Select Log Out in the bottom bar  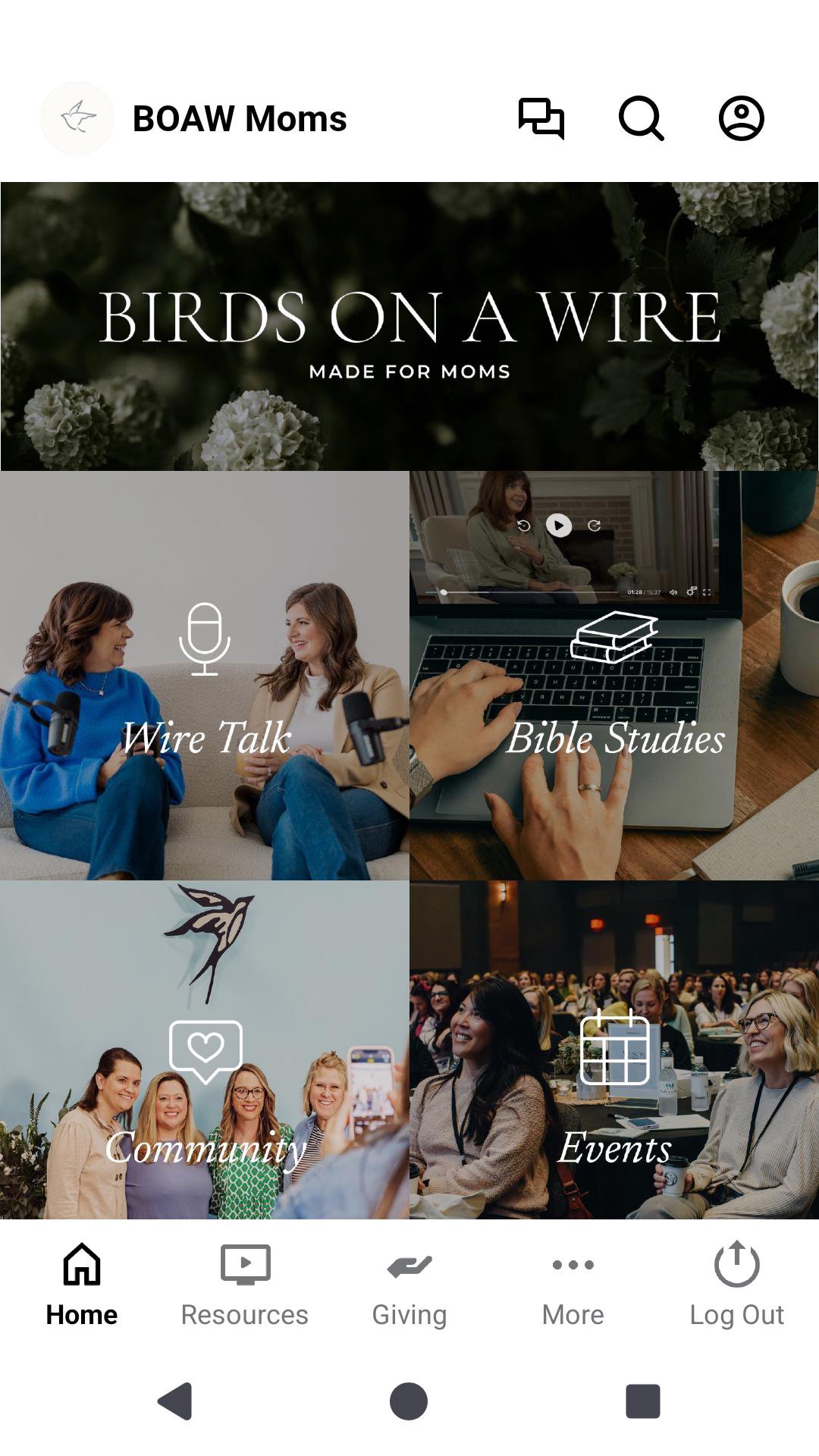(x=736, y=1283)
